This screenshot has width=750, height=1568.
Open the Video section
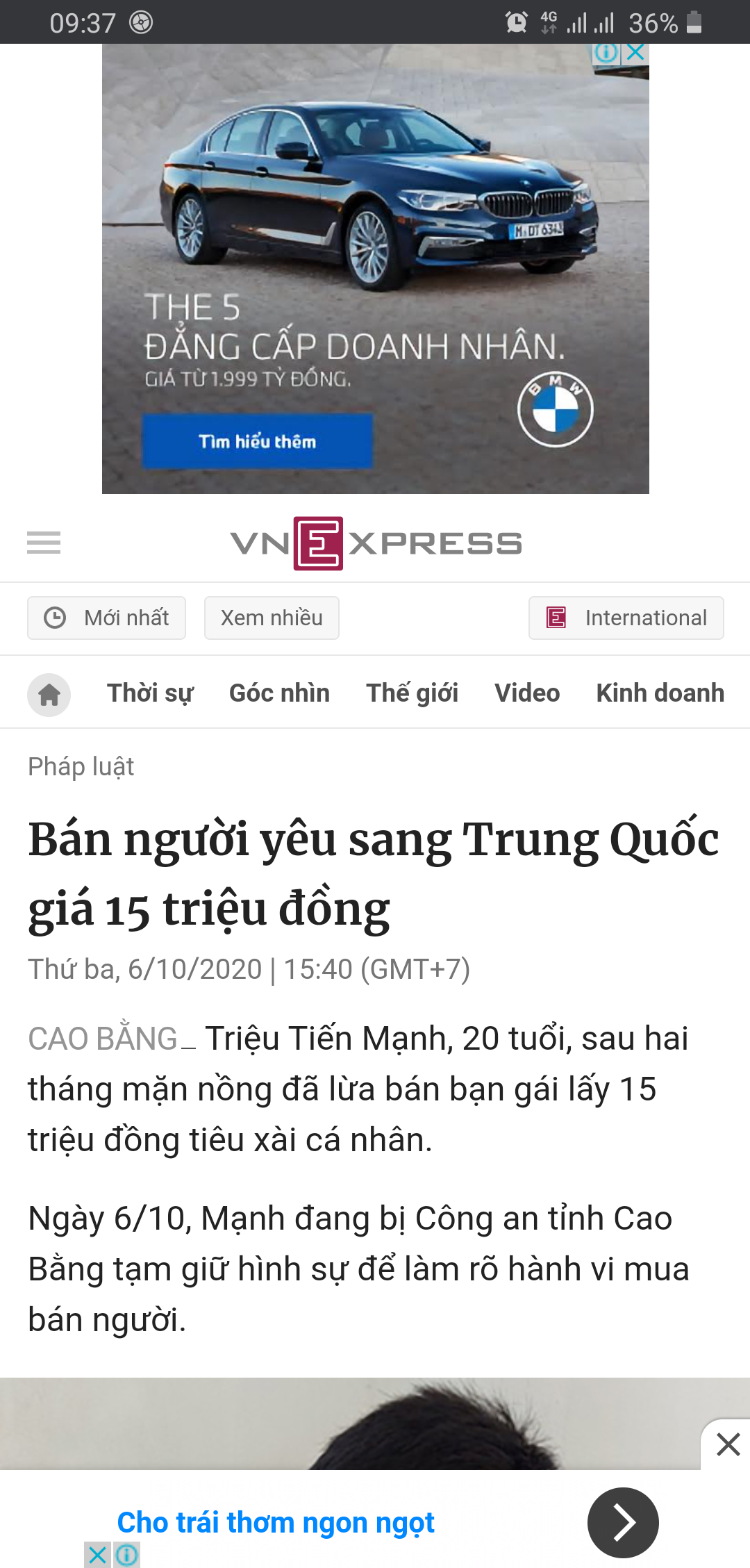pyautogui.click(x=526, y=693)
